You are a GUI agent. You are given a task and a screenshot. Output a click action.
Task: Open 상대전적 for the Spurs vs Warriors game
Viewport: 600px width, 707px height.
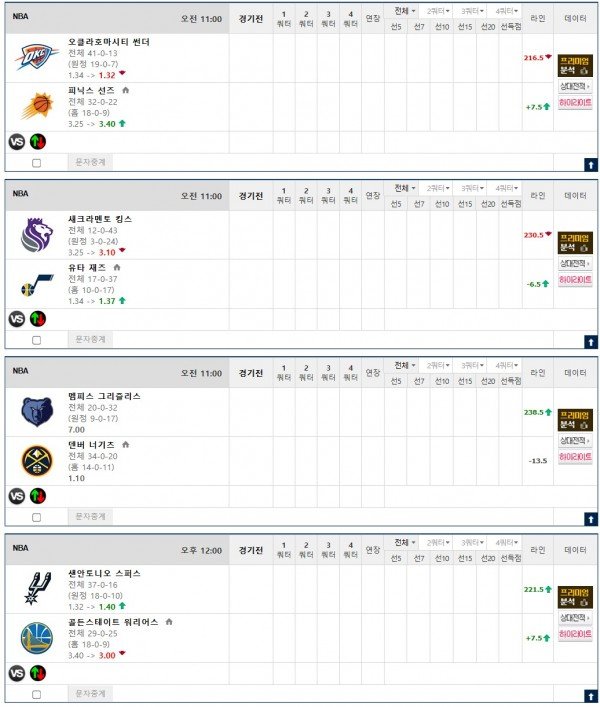point(575,620)
